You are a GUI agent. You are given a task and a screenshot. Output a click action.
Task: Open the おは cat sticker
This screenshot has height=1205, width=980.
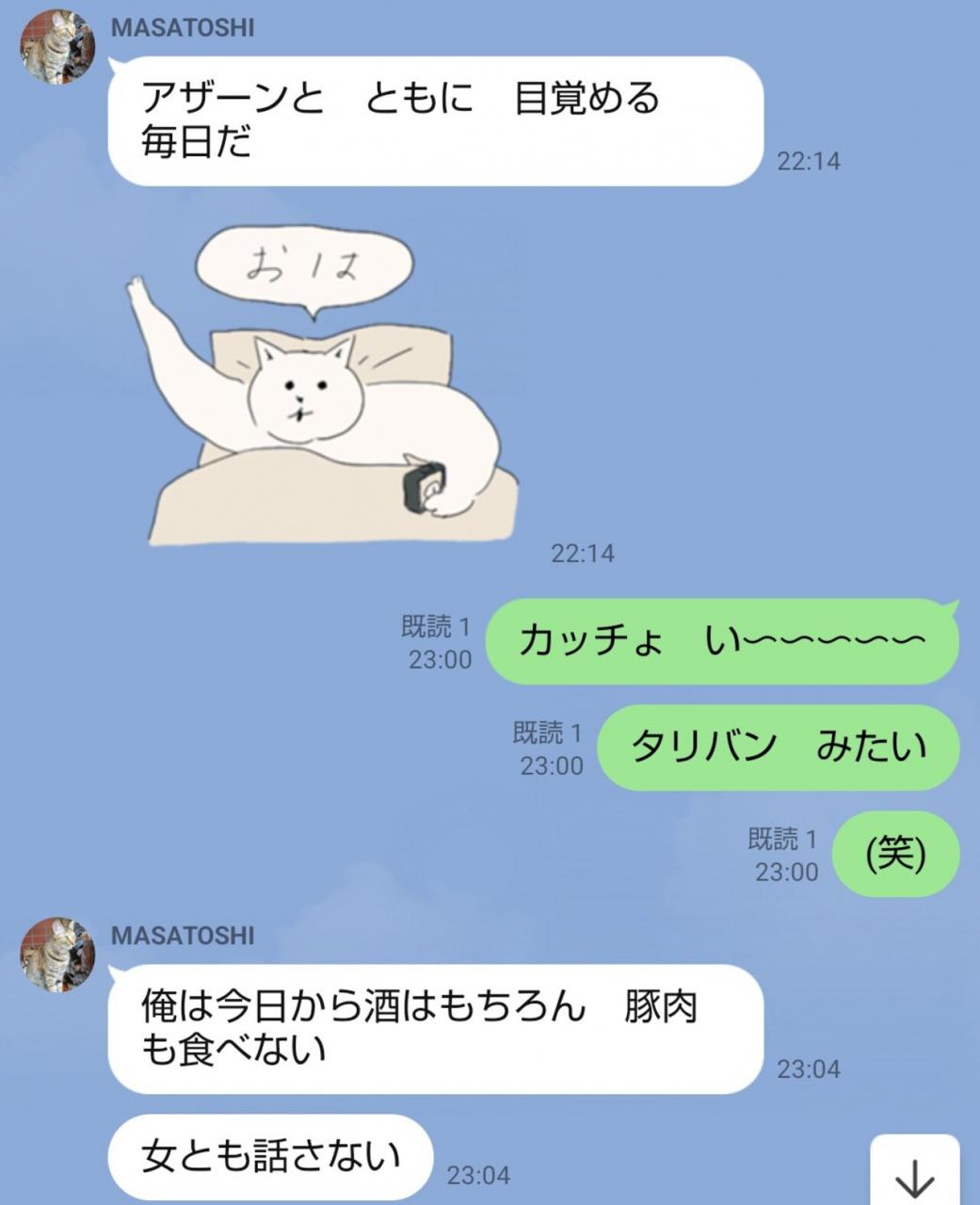coord(321,388)
